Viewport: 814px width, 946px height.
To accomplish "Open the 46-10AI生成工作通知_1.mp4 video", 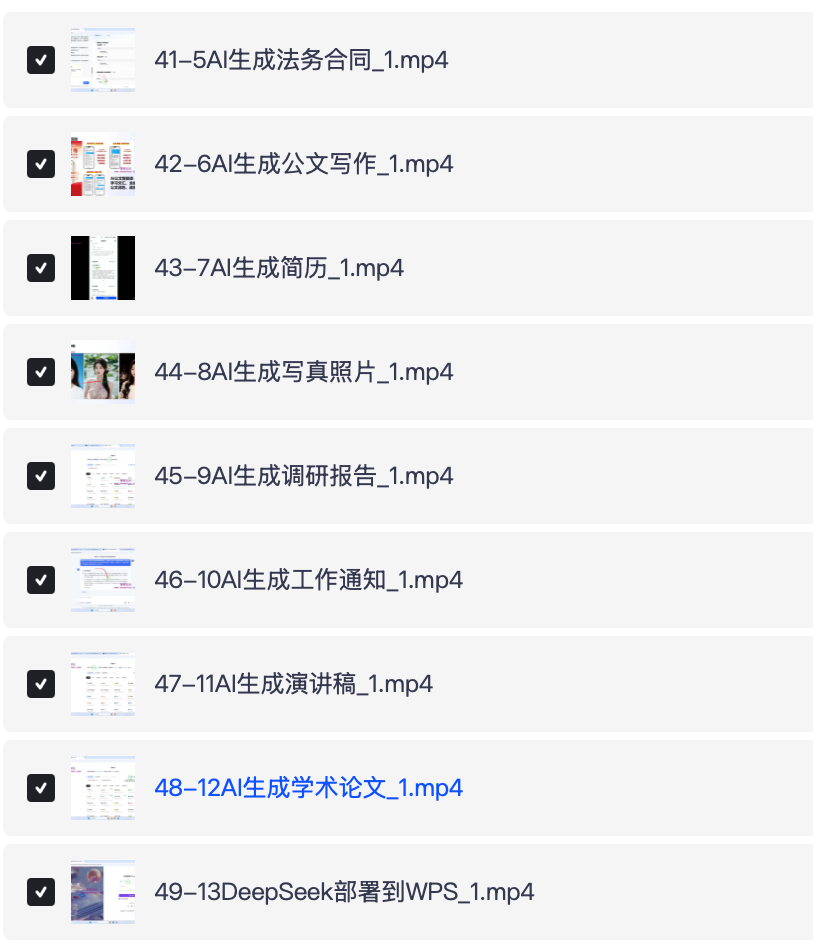I will (308, 580).
